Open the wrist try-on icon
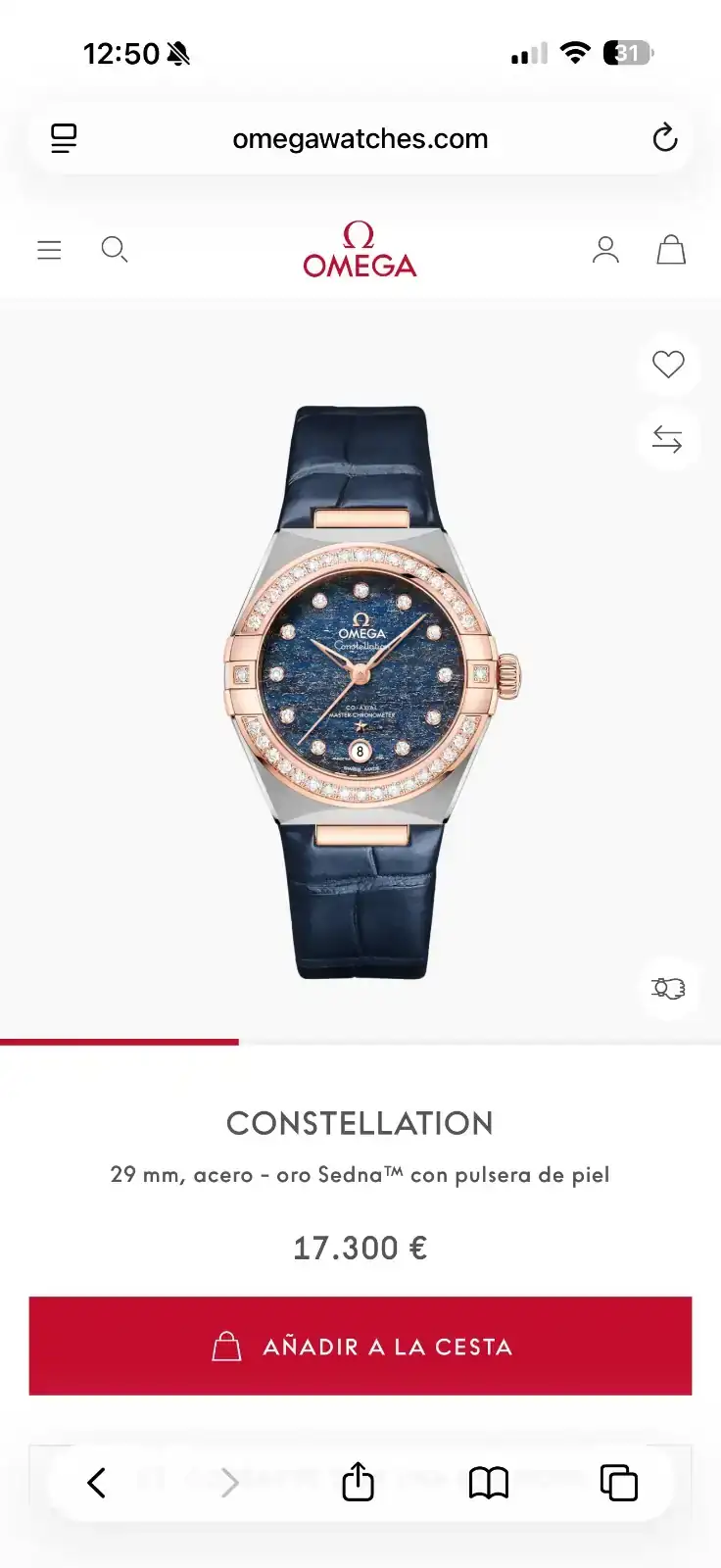The image size is (721, 1568). click(668, 988)
